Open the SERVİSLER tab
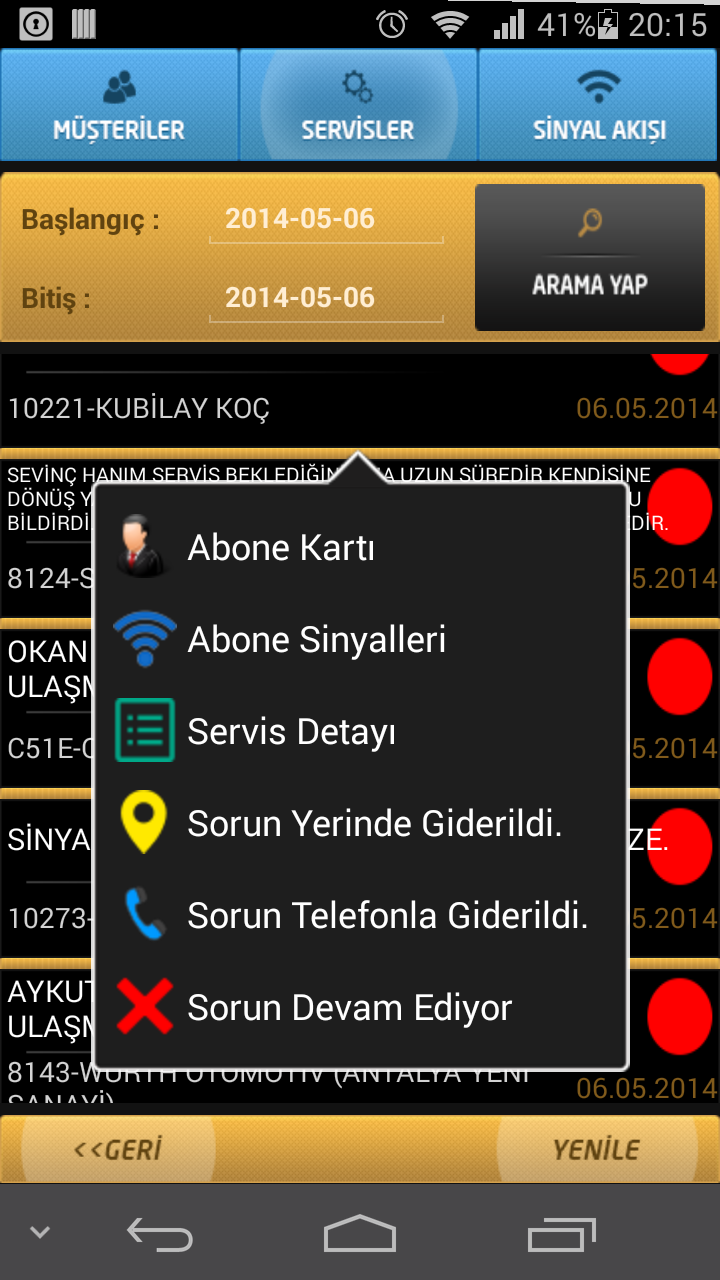 click(358, 105)
